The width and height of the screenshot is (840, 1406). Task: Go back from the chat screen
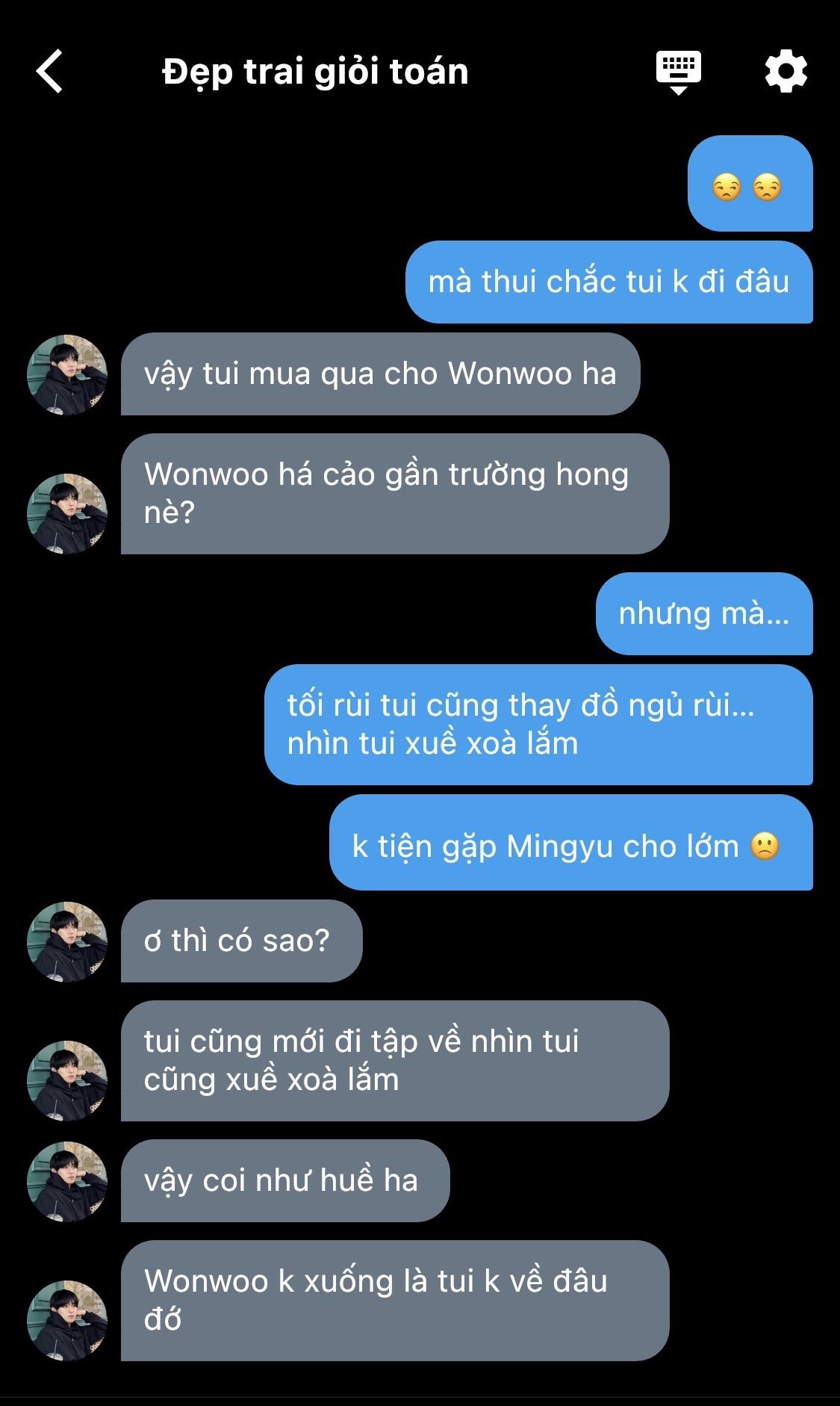click(49, 72)
